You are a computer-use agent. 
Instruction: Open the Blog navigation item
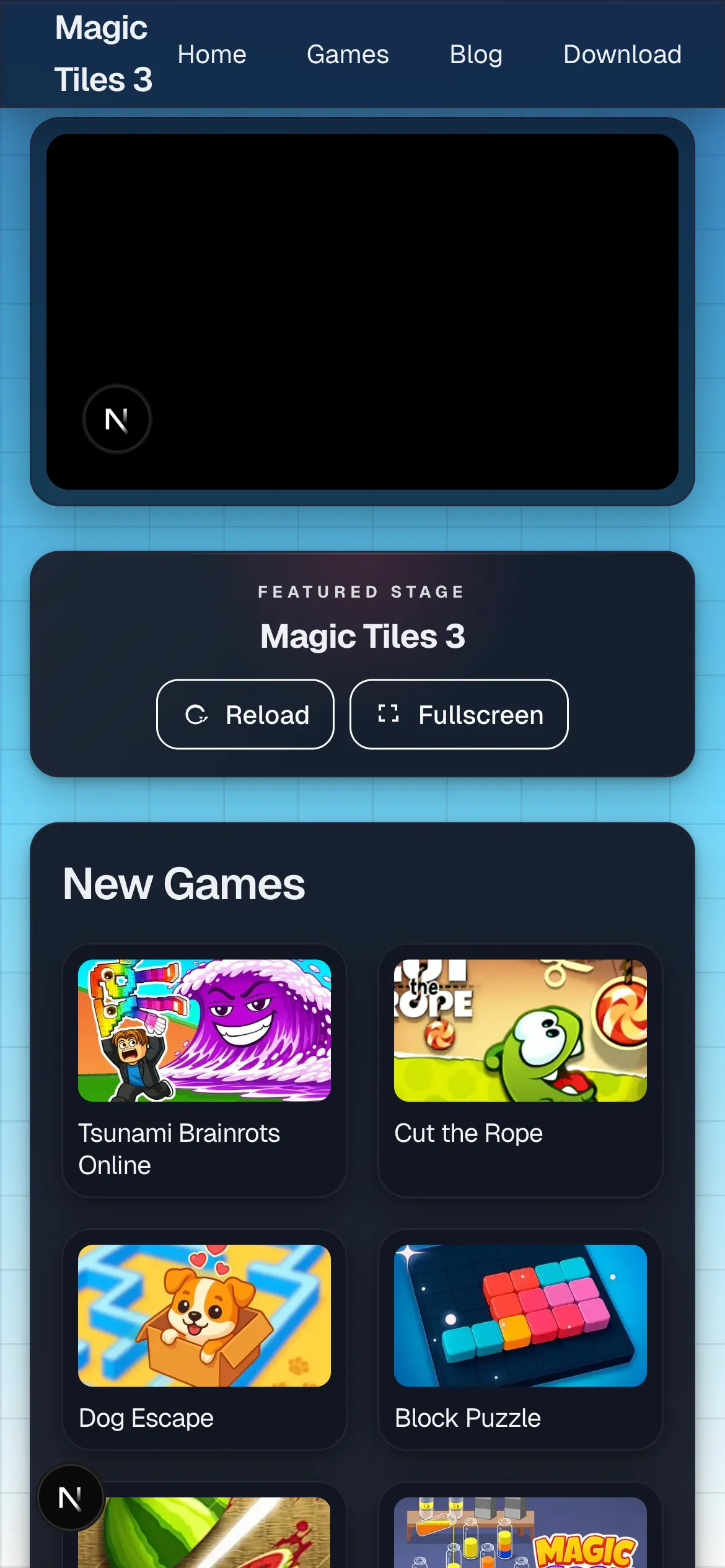pyautogui.click(x=476, y=54)
